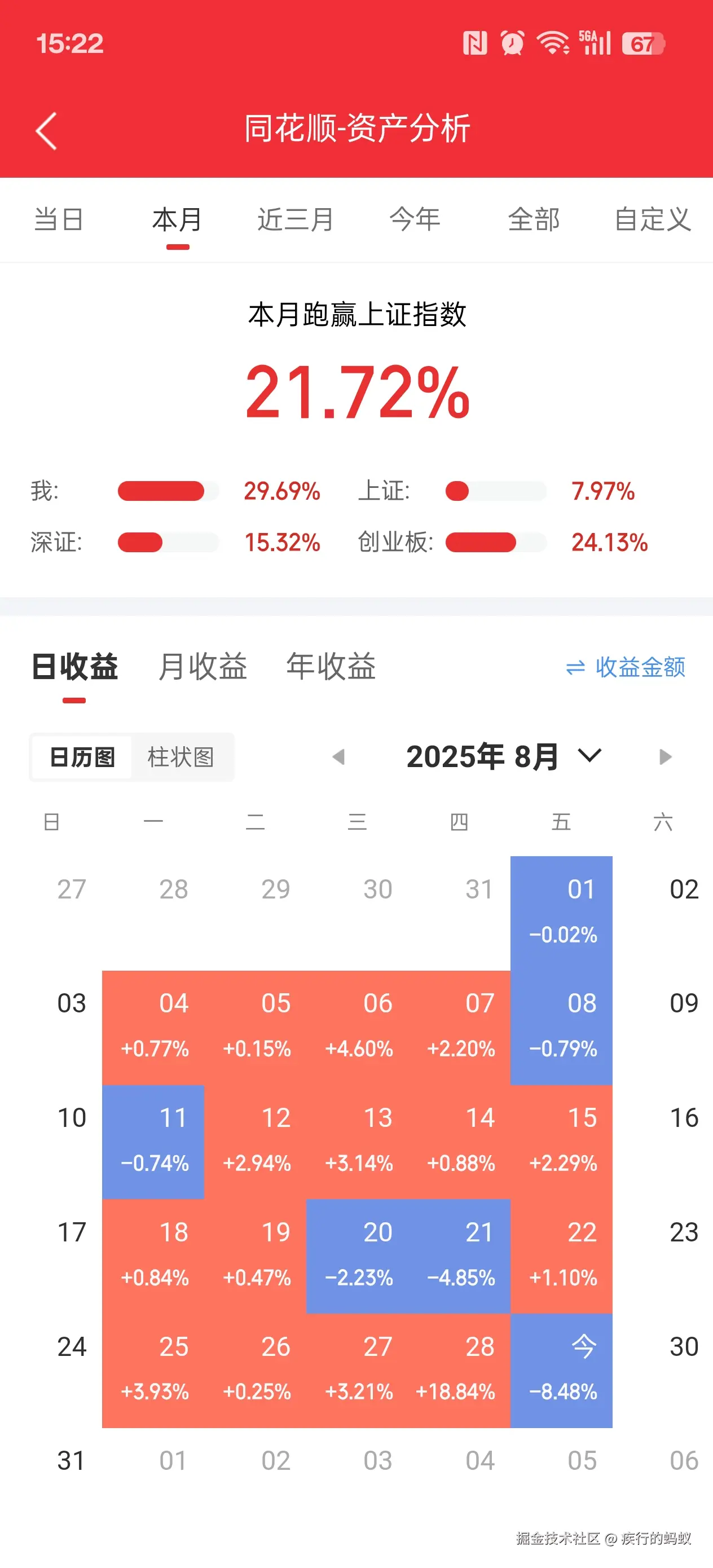Choose 自定义 custom date range
This screenshot has width=713, height=1568.
pos(653,221)
